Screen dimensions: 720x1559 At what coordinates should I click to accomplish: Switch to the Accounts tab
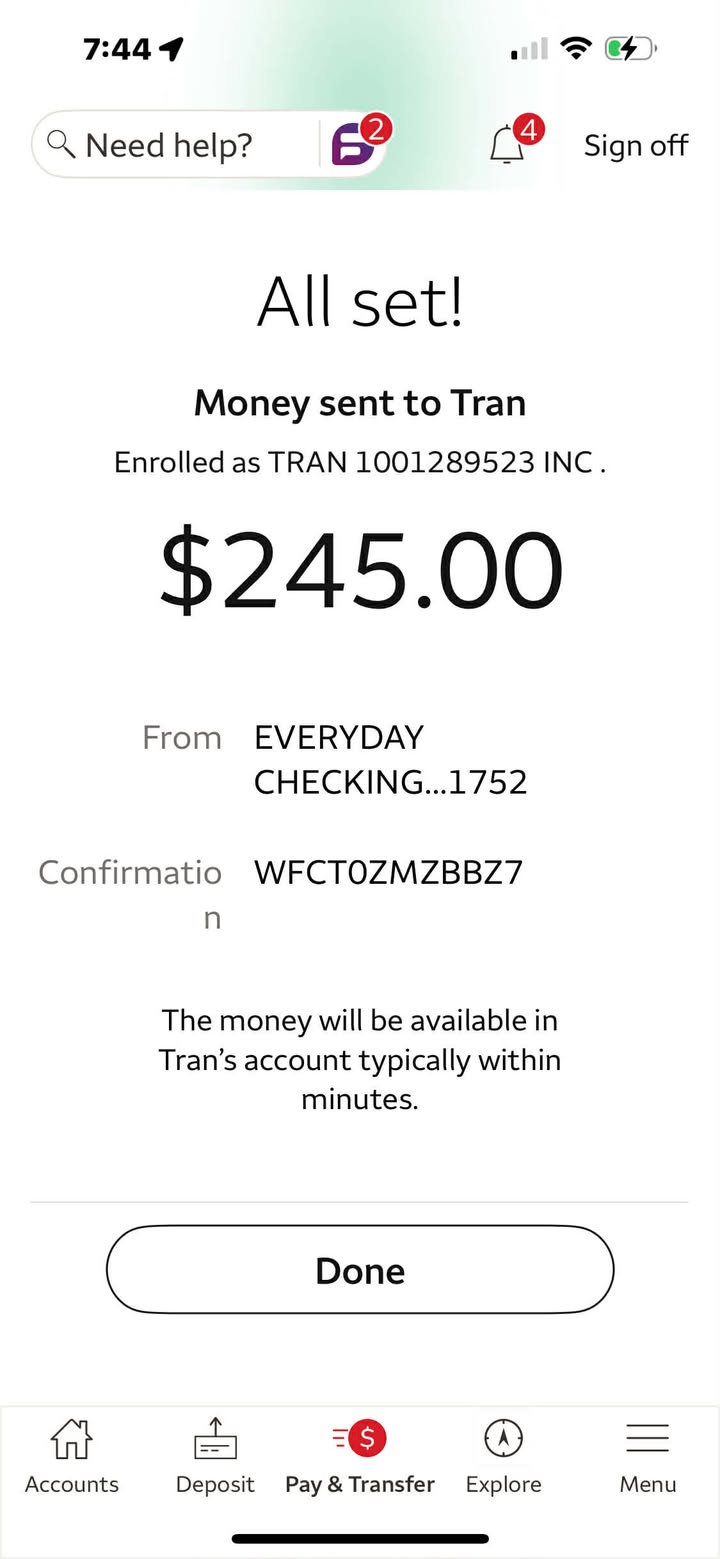(72, 1456)
